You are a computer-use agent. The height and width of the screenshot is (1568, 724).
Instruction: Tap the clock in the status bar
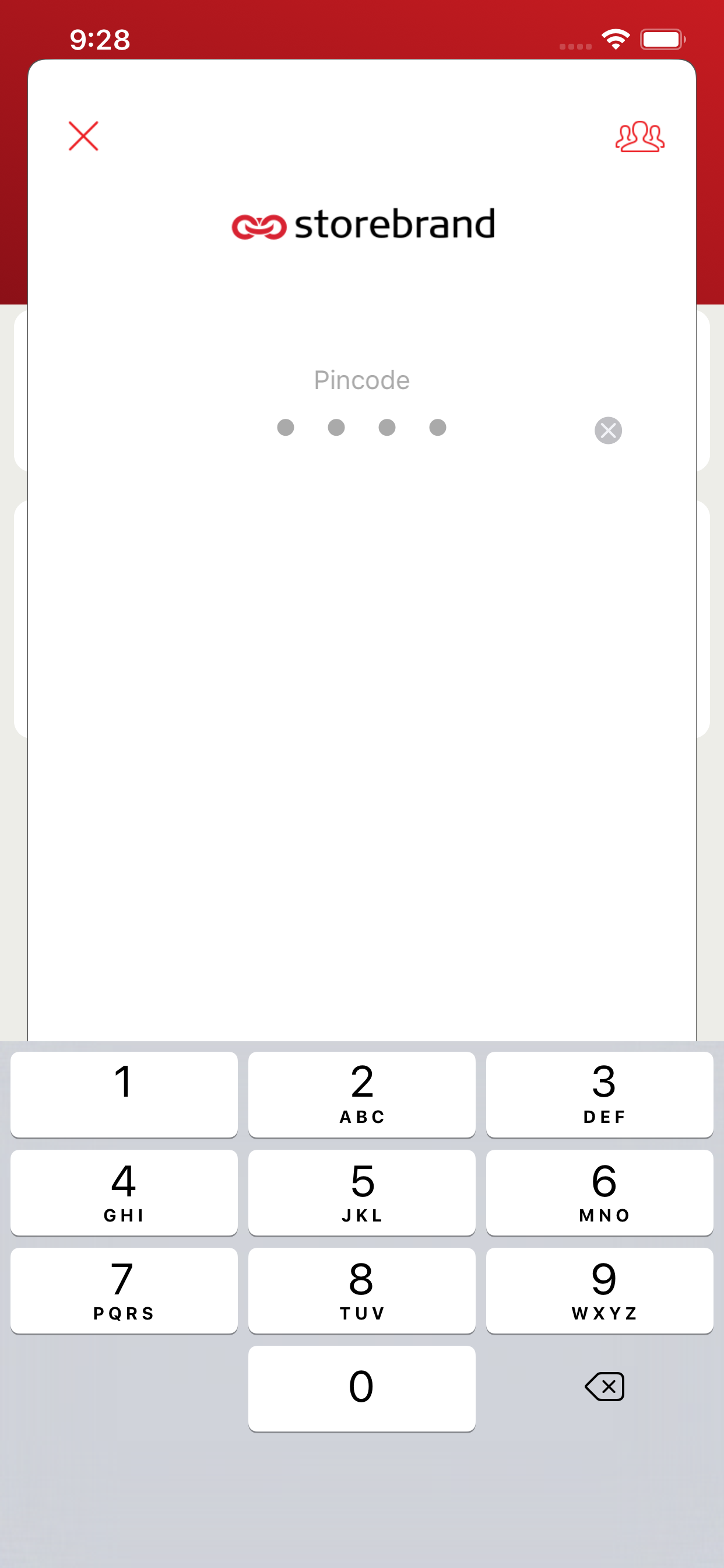[100, 40]
